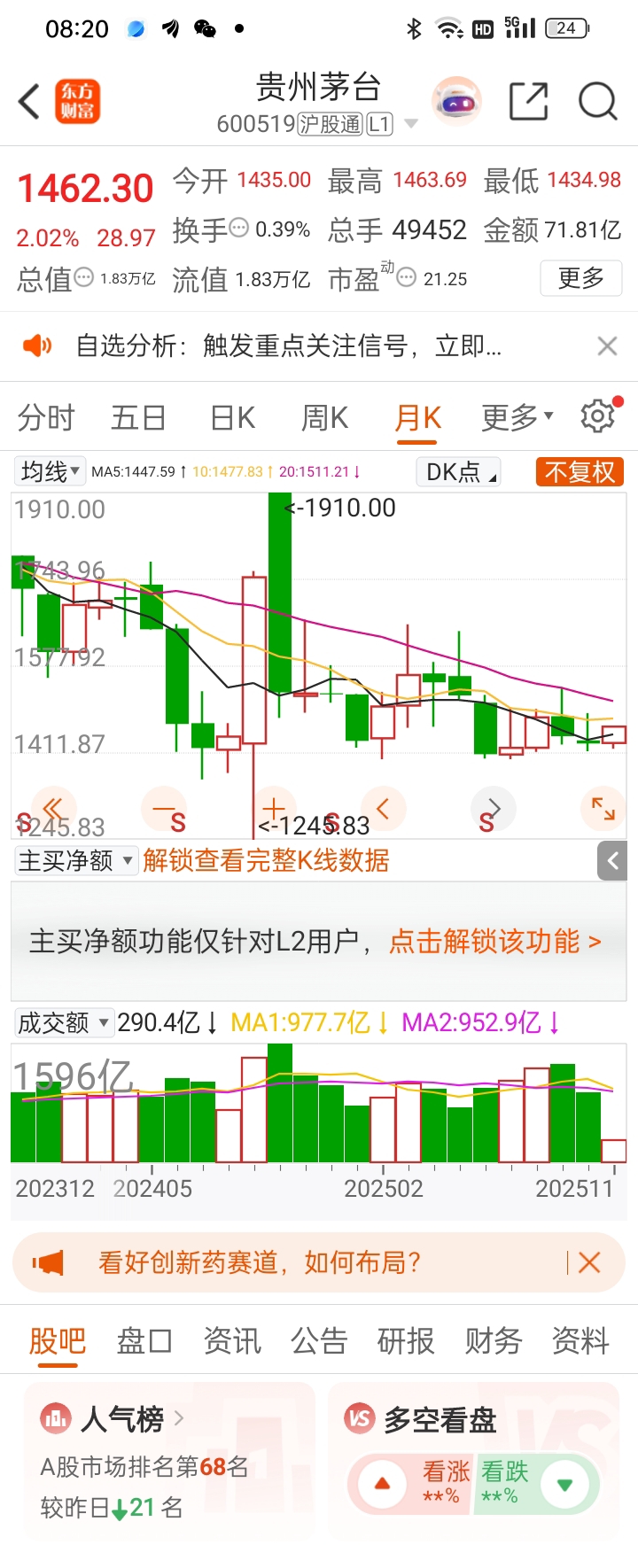Open the robot assistant avatar
The image size is (638, 1568).
[456, 101]
